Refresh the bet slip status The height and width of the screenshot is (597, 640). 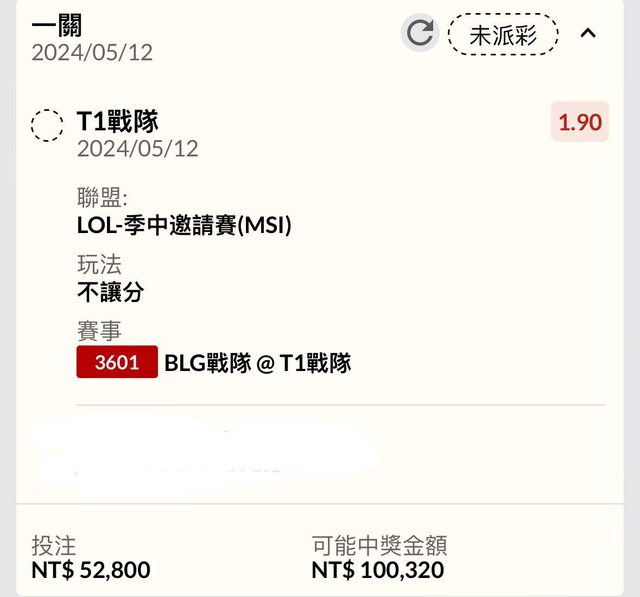(420, 34)
